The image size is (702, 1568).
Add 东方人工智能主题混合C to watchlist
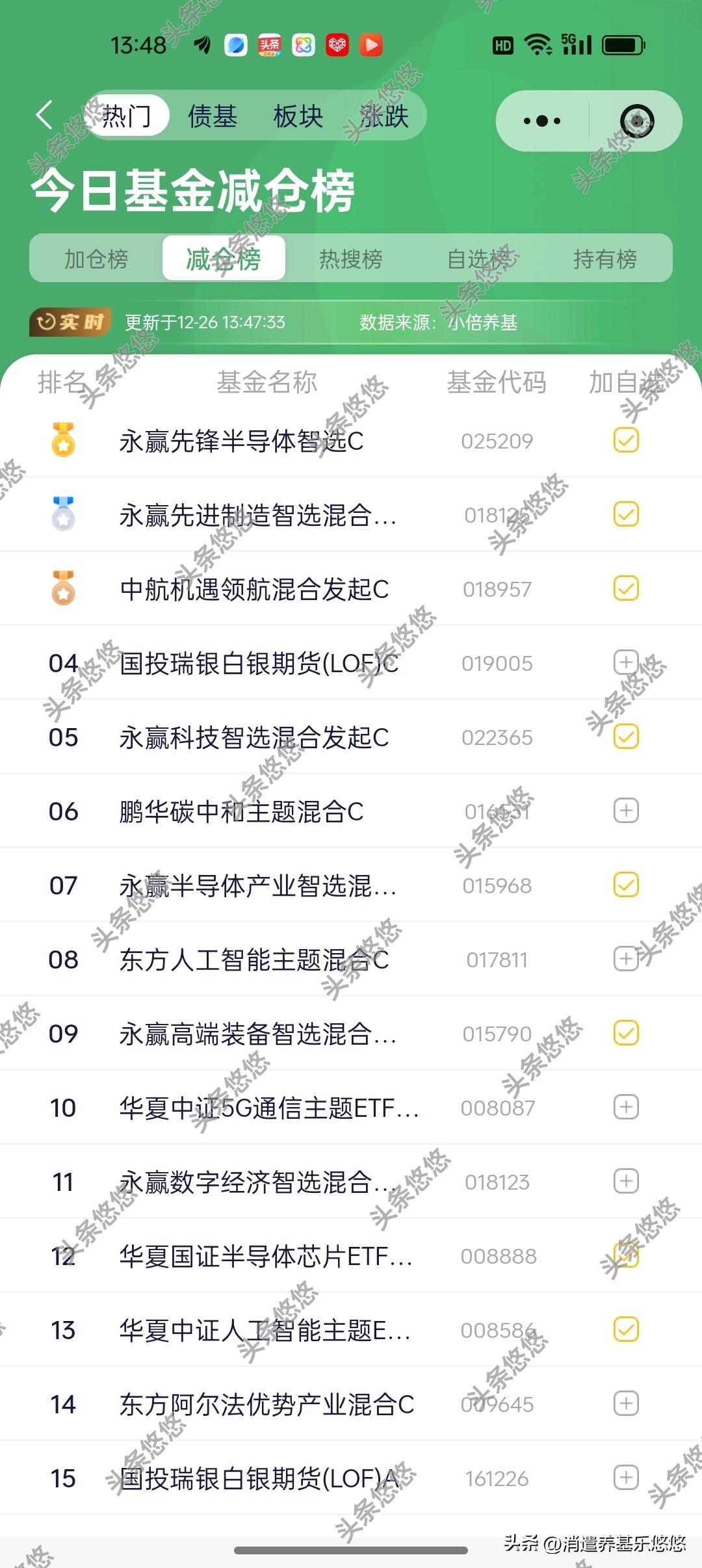626,959
